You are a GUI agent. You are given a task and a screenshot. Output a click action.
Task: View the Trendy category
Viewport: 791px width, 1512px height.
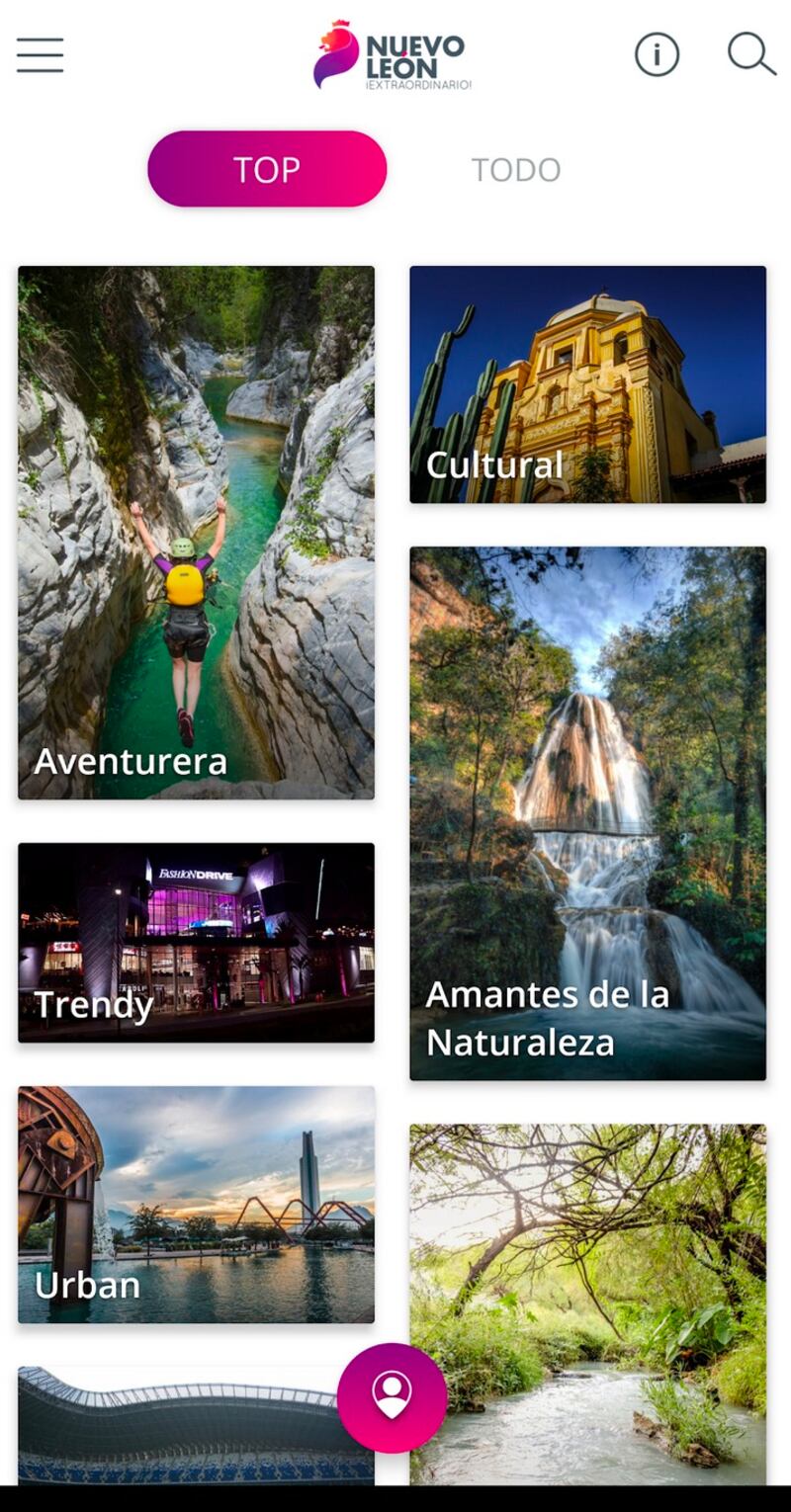pos(197,943)
